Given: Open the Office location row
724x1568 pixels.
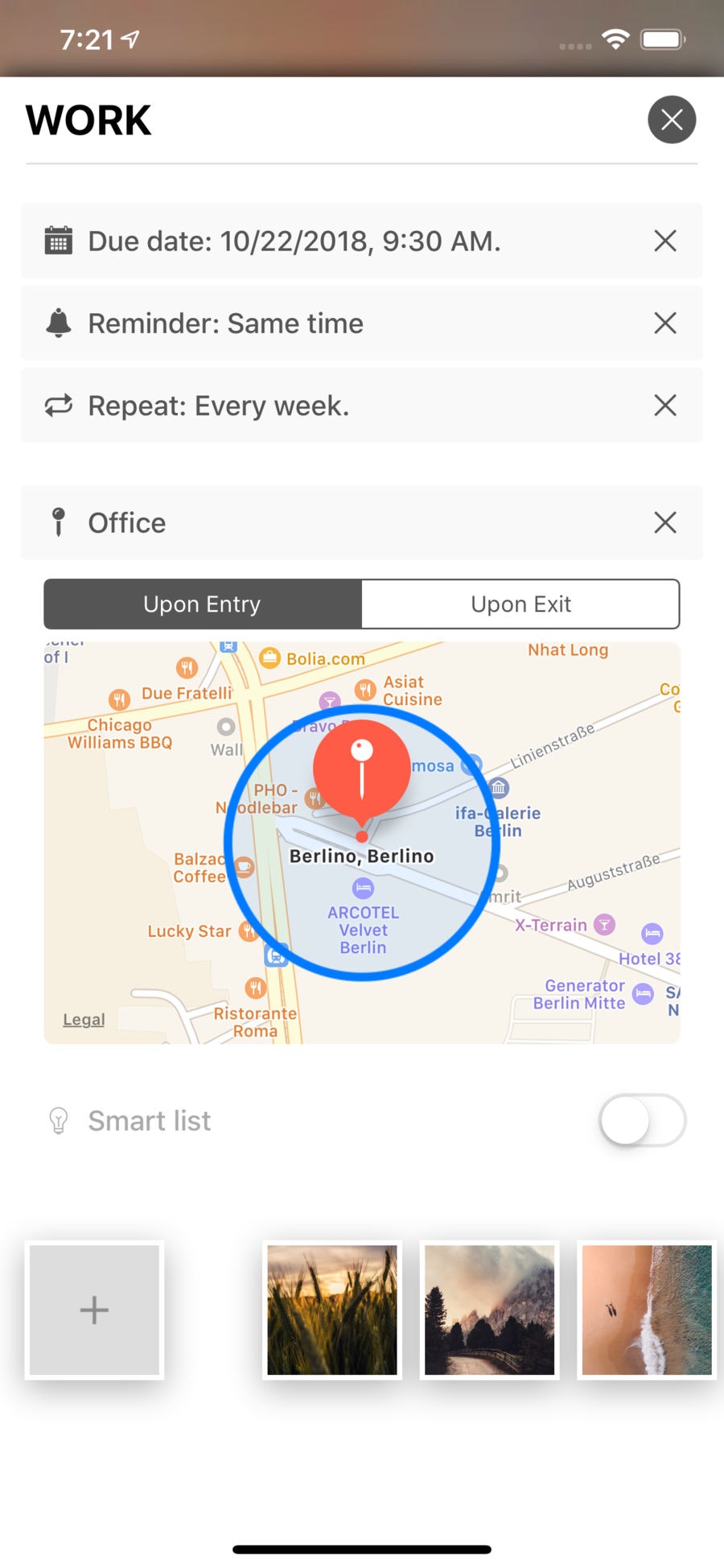Looking at the screenshot, I should click(361, 522).
